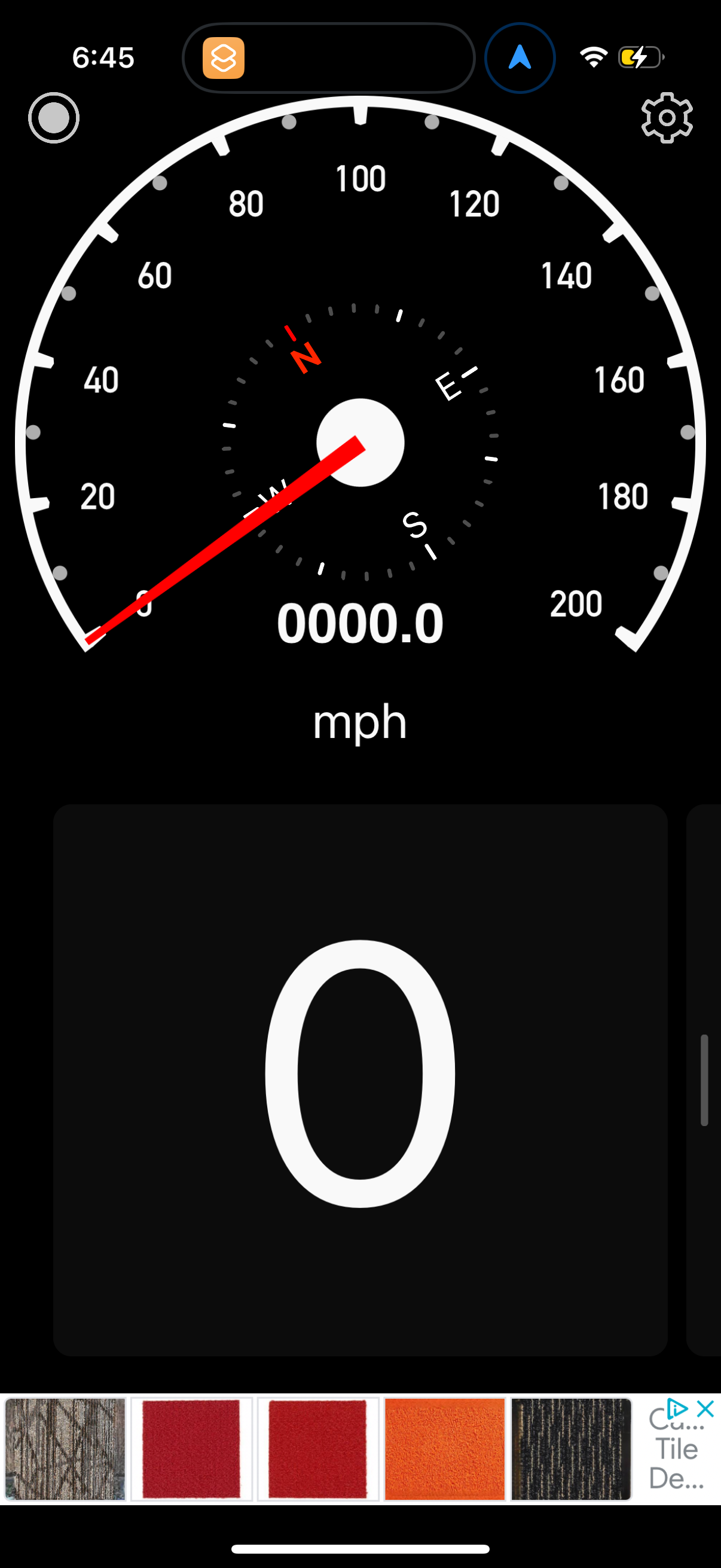
Task: Close the advertisement banner with the X
Action: coord(705,1409)
